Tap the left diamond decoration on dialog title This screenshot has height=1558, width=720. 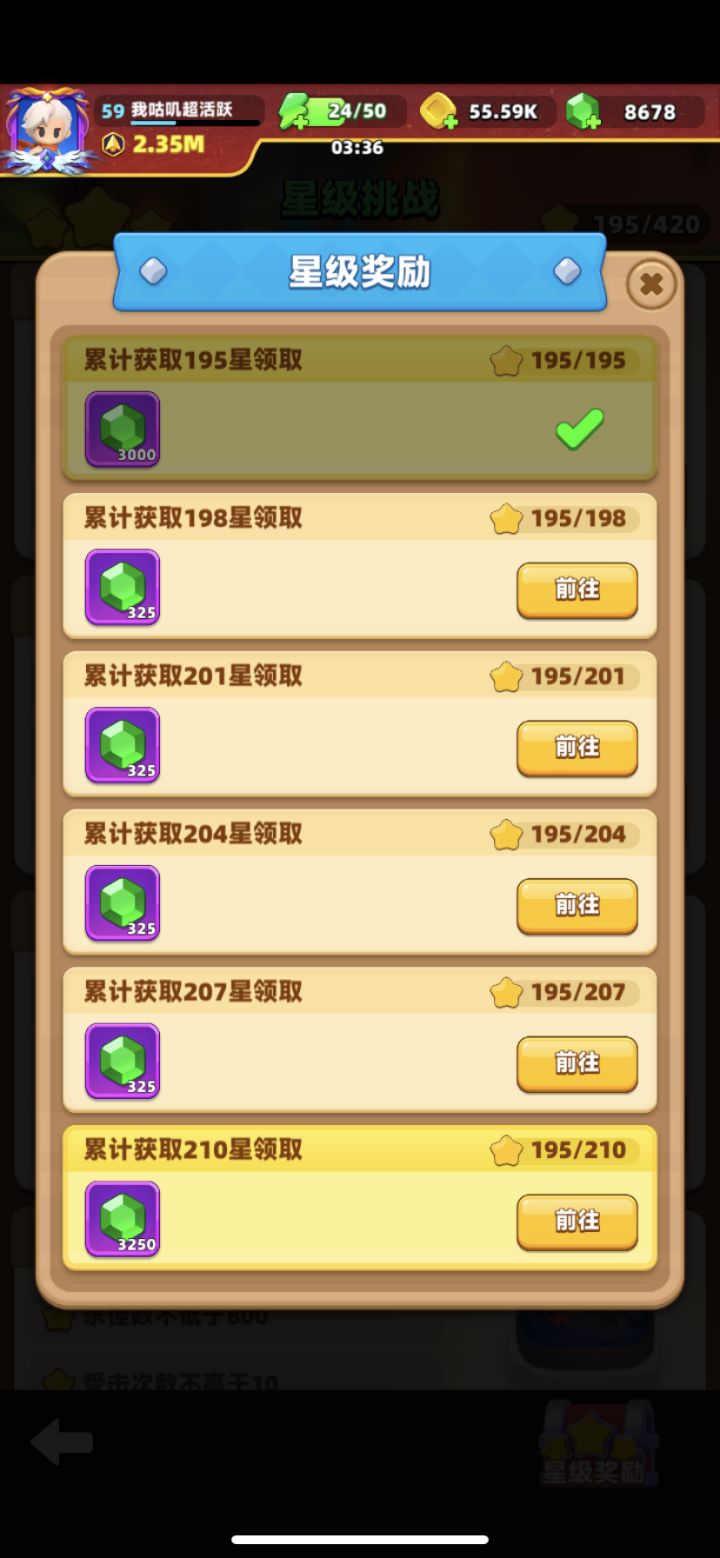click(152, 272)
